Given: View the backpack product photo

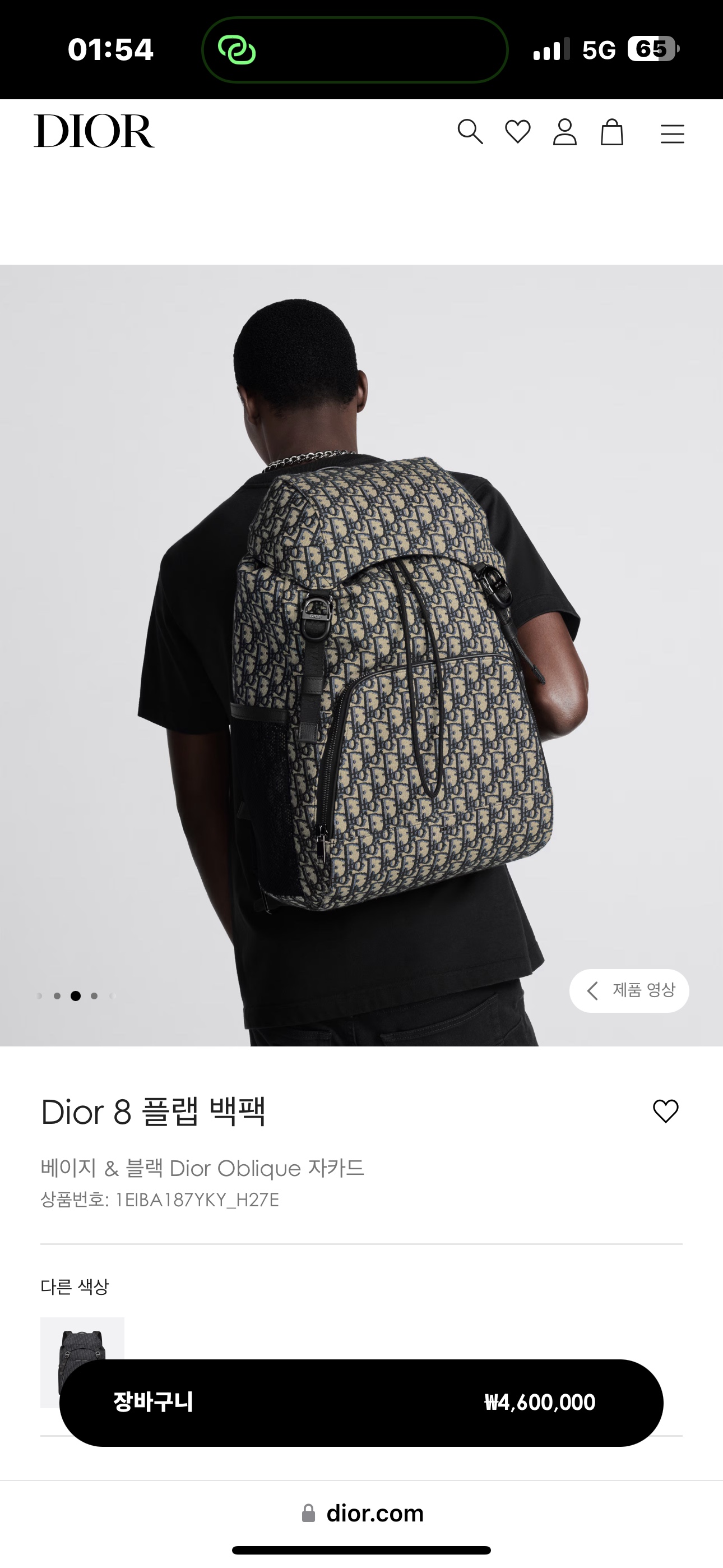Looking at the screenshot, I should pyautogui.click(x=361, y=655).
